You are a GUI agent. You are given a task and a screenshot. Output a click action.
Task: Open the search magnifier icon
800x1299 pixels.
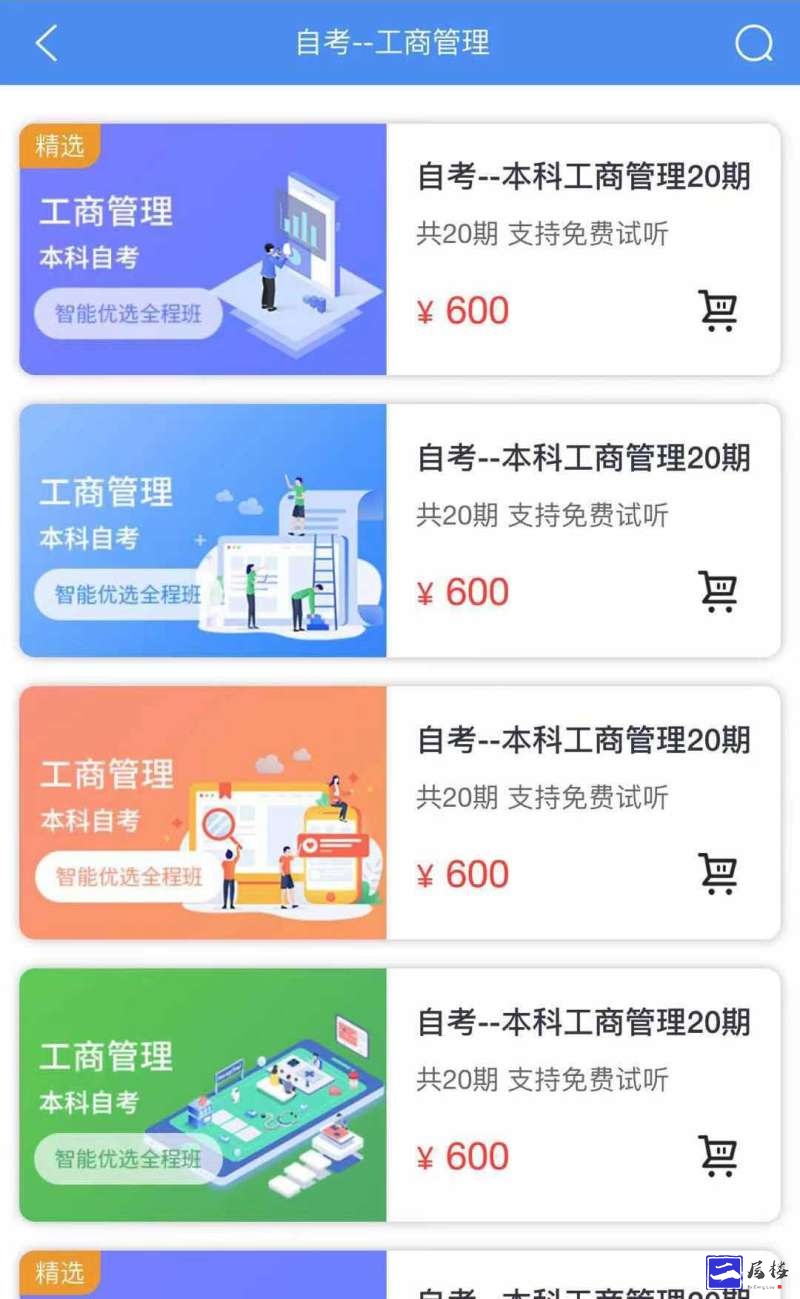(x=754, y=43)
